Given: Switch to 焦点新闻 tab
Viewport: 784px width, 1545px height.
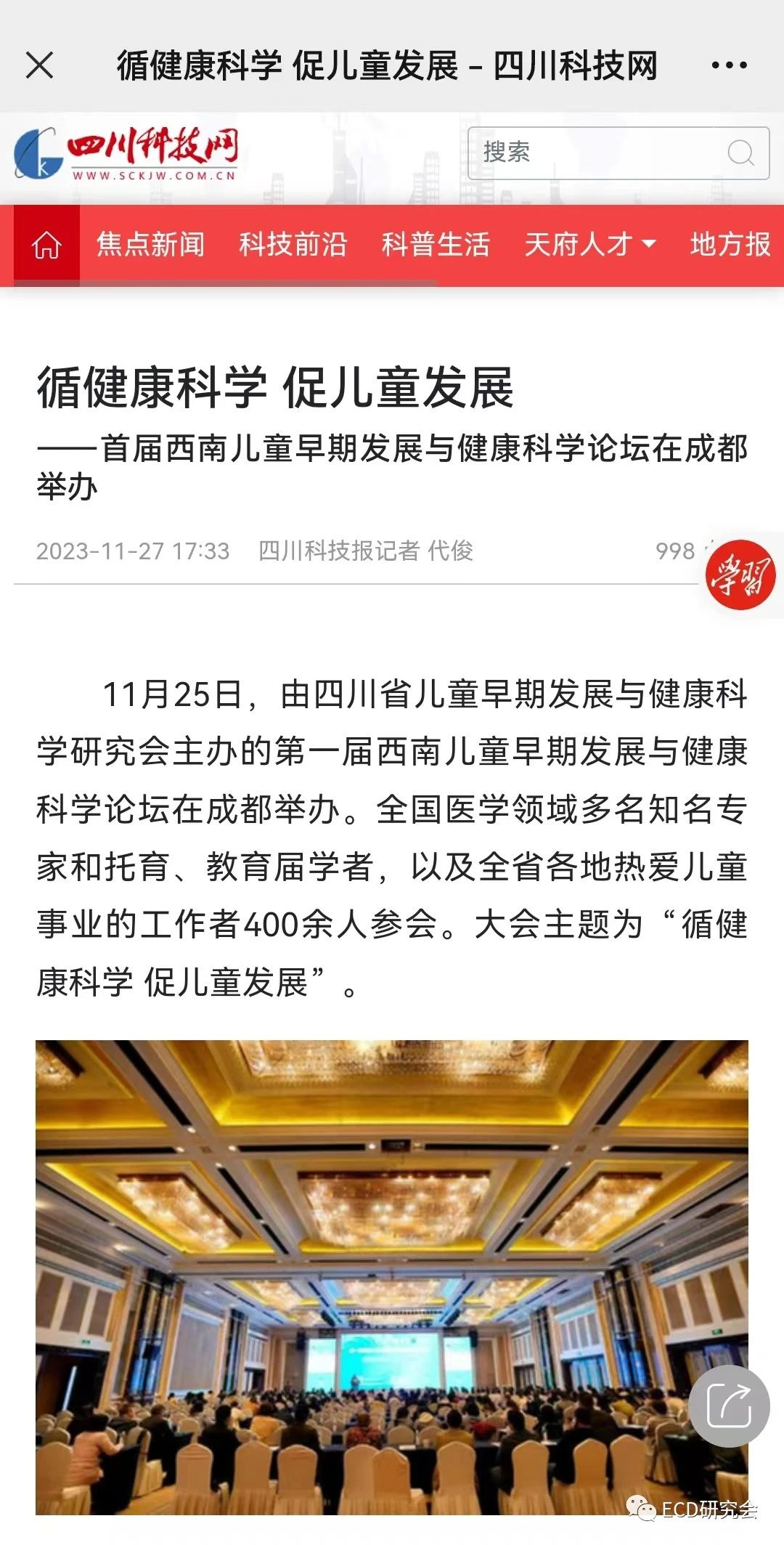Looking at the screenshot, I should pos(150,245).
